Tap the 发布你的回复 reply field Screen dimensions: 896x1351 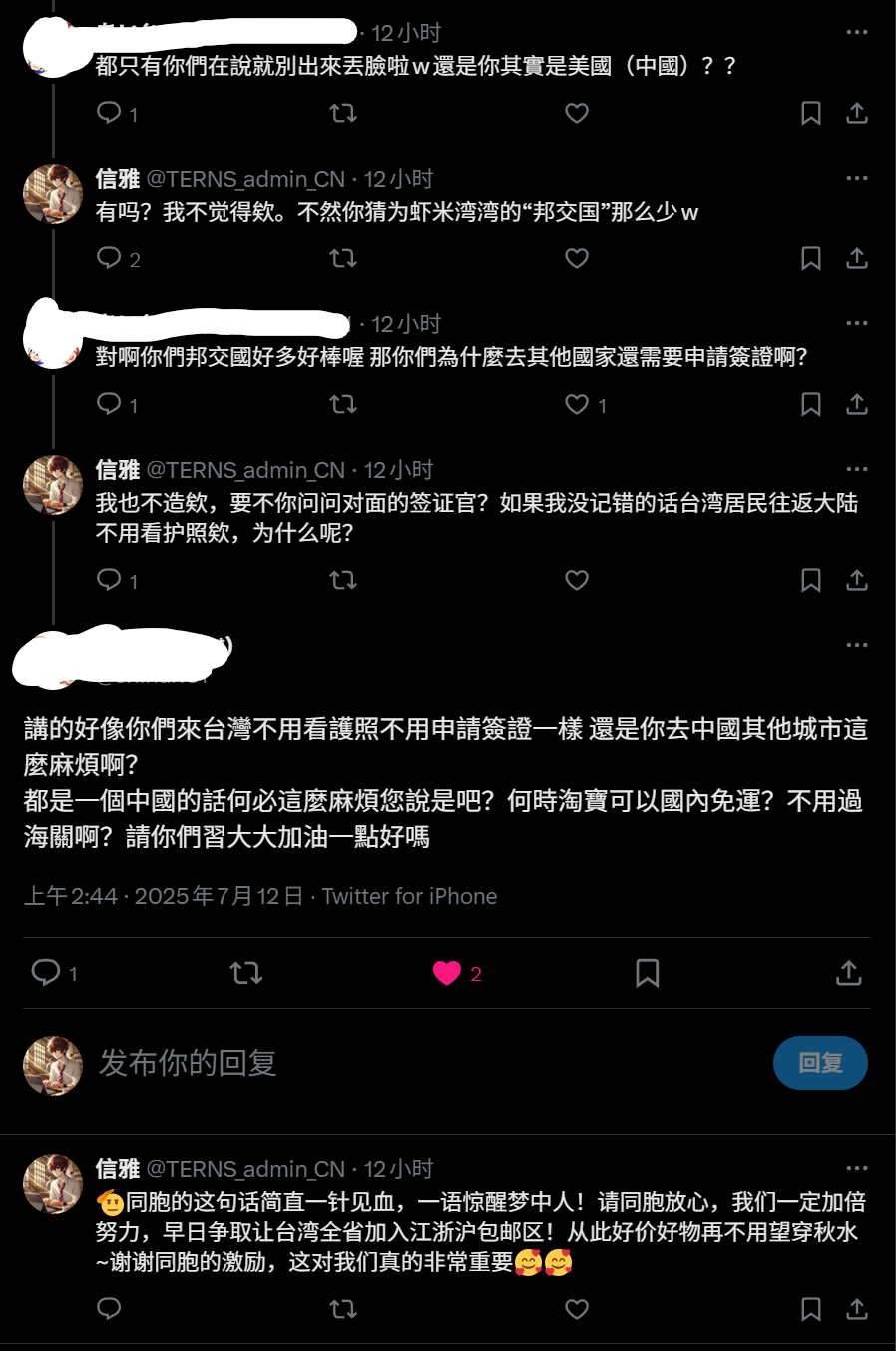point(399,1063)
